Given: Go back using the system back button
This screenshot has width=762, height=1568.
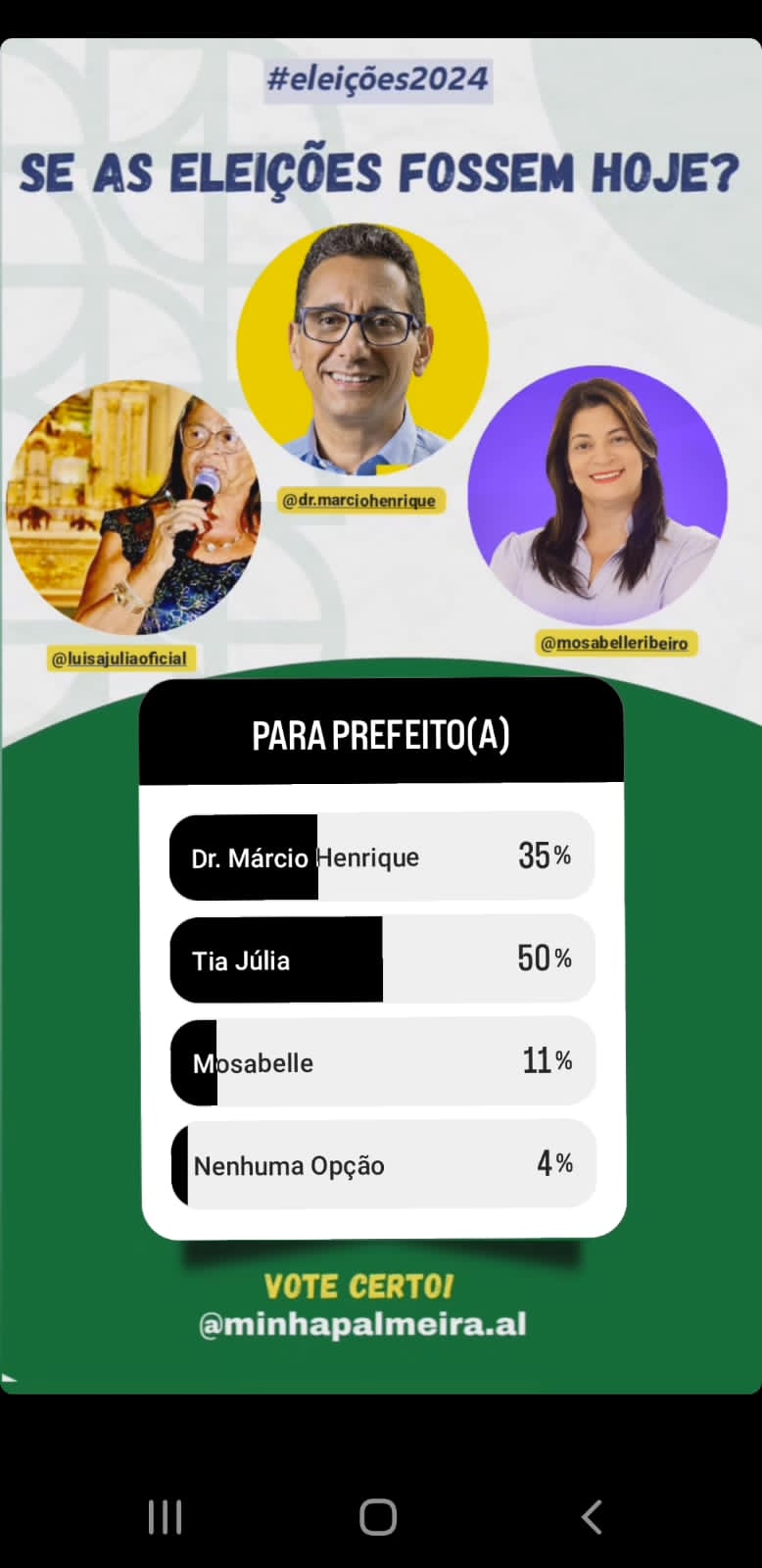Looking at the screenshot, I should click(x=591, y=1517).
